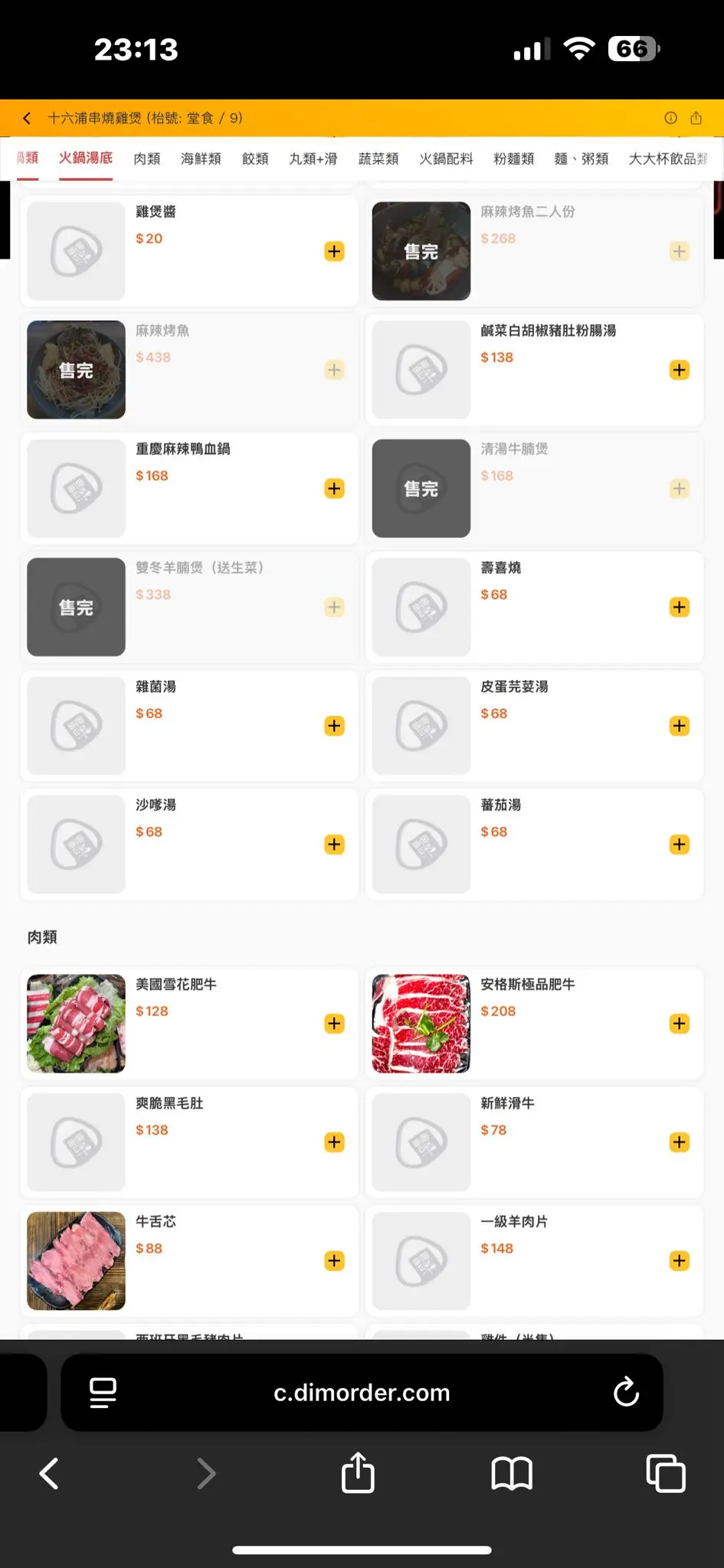Screen dimensions: 724x1568
Task: Reload the page in the address bar
Action: point(626,1392)
